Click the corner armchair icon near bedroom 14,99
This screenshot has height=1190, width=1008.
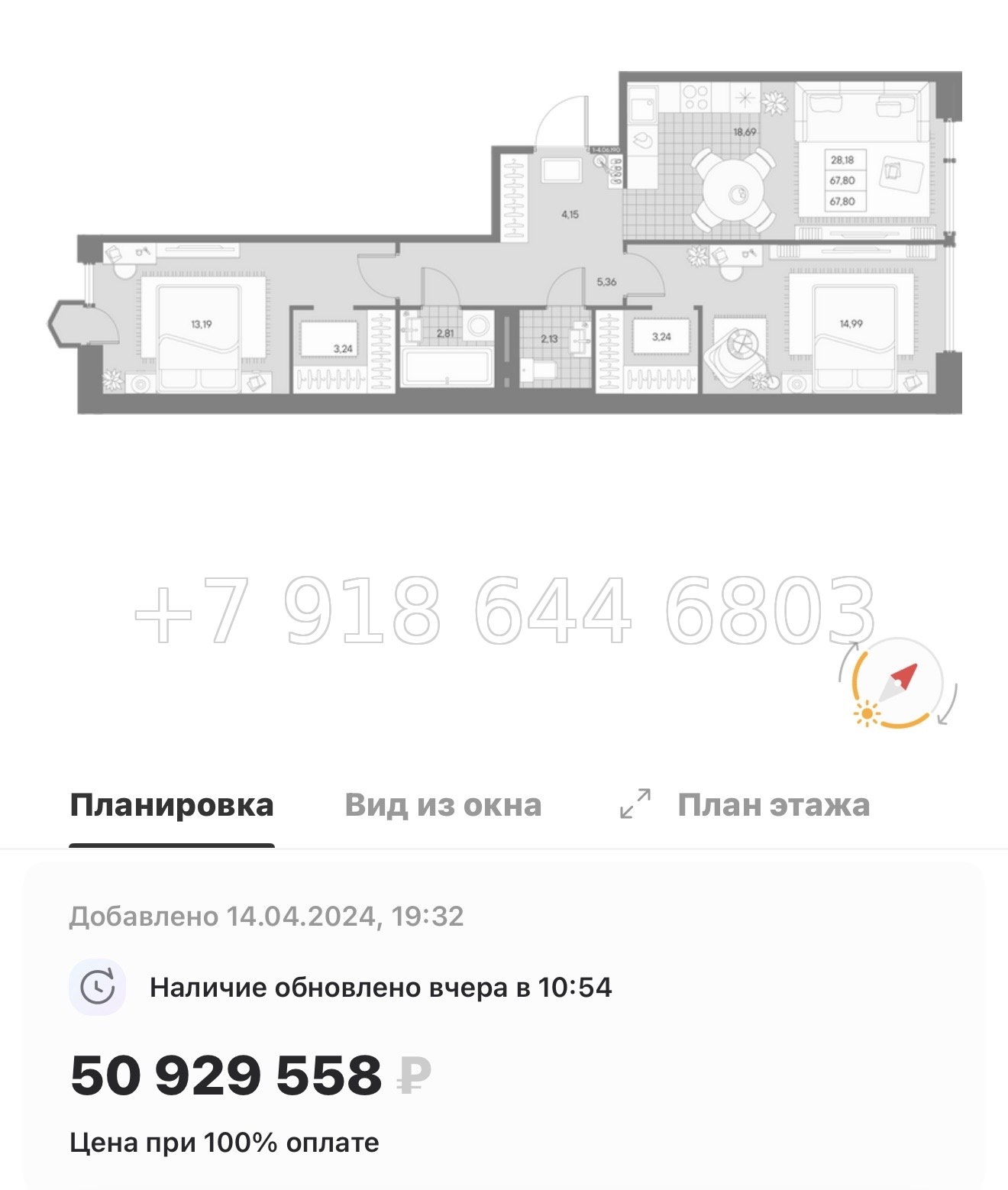pyautogui.click(x=733, y=353)
